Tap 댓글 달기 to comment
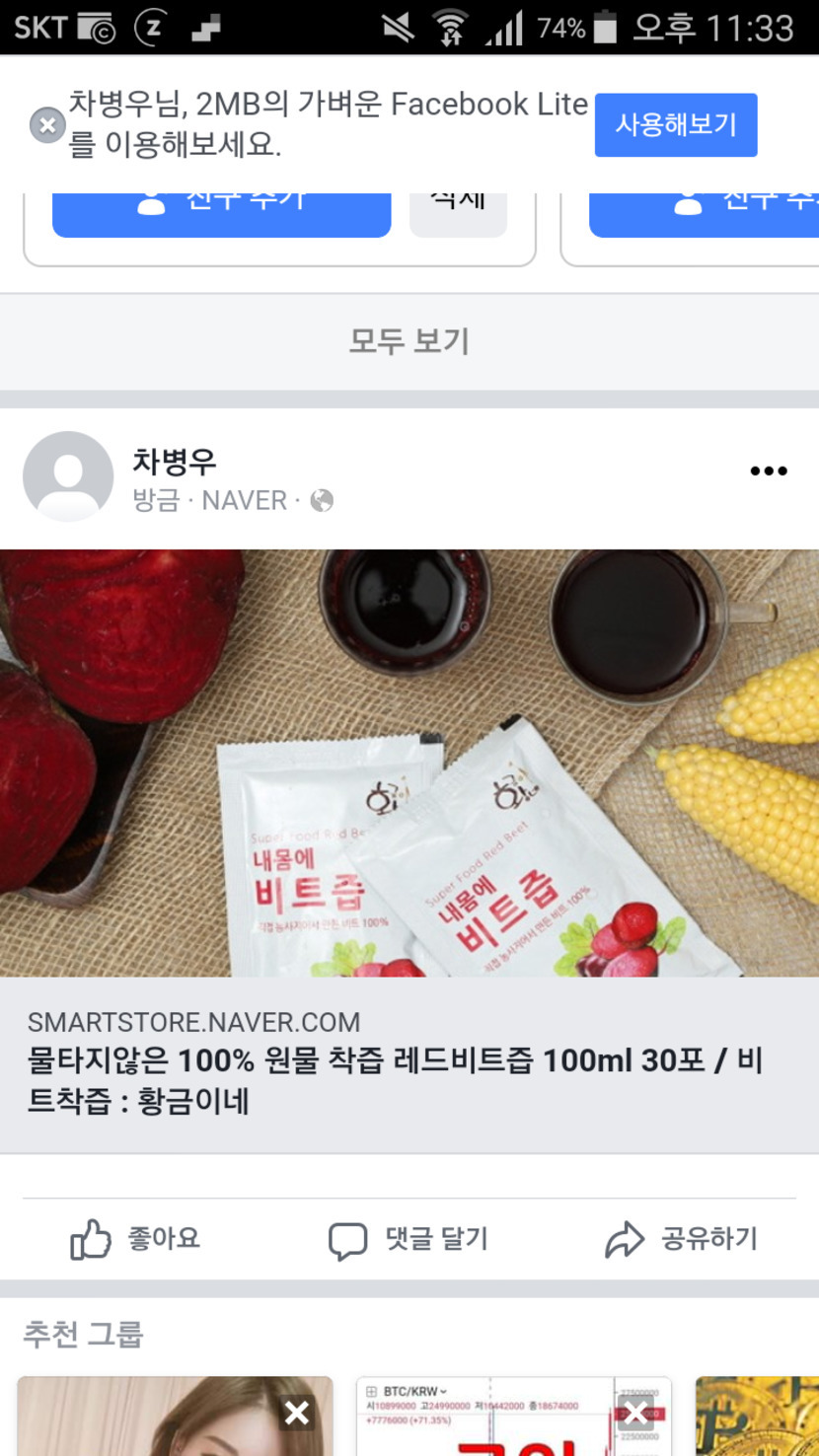Image resolution: width=819 pixels, height=1456 pixels. click(409, 1239)
